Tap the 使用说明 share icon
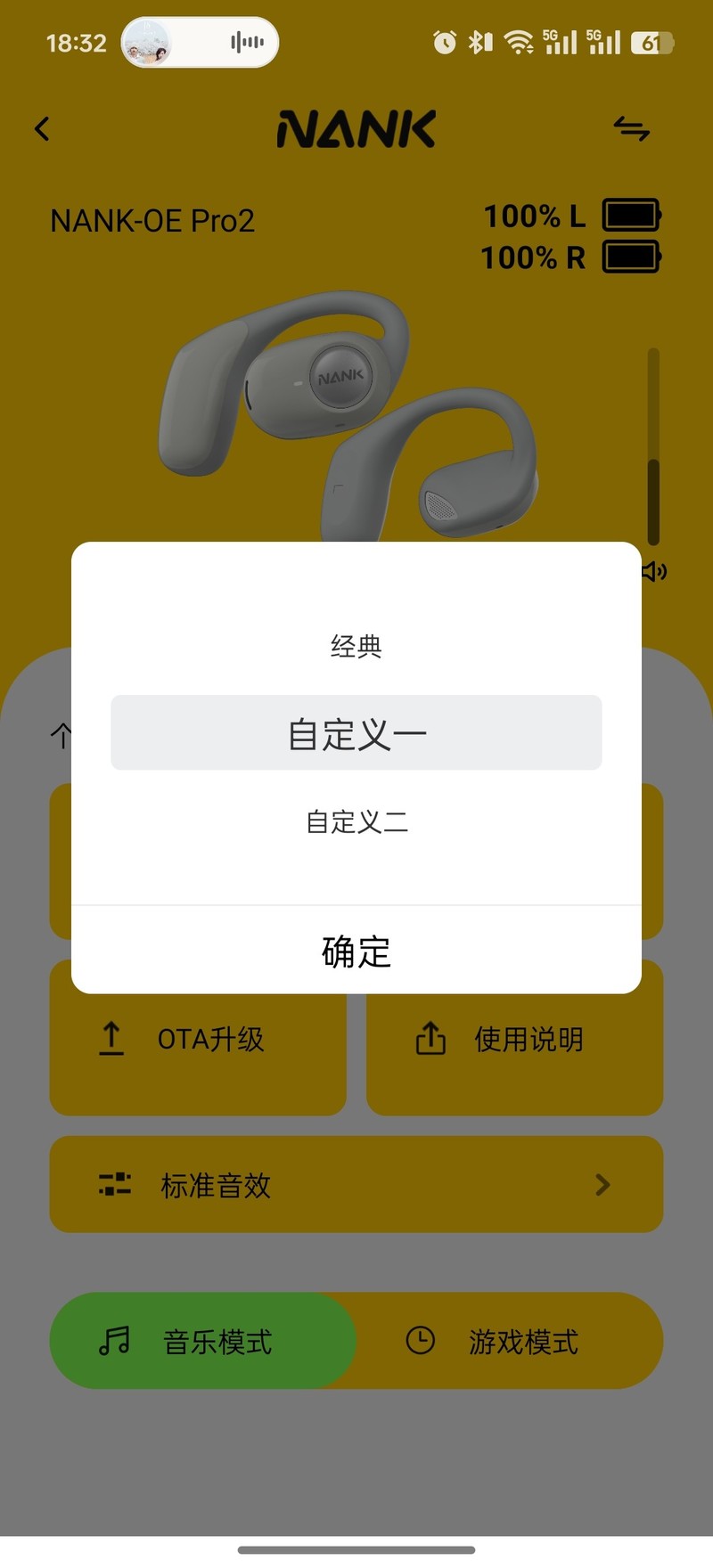 pos(429,1038)
